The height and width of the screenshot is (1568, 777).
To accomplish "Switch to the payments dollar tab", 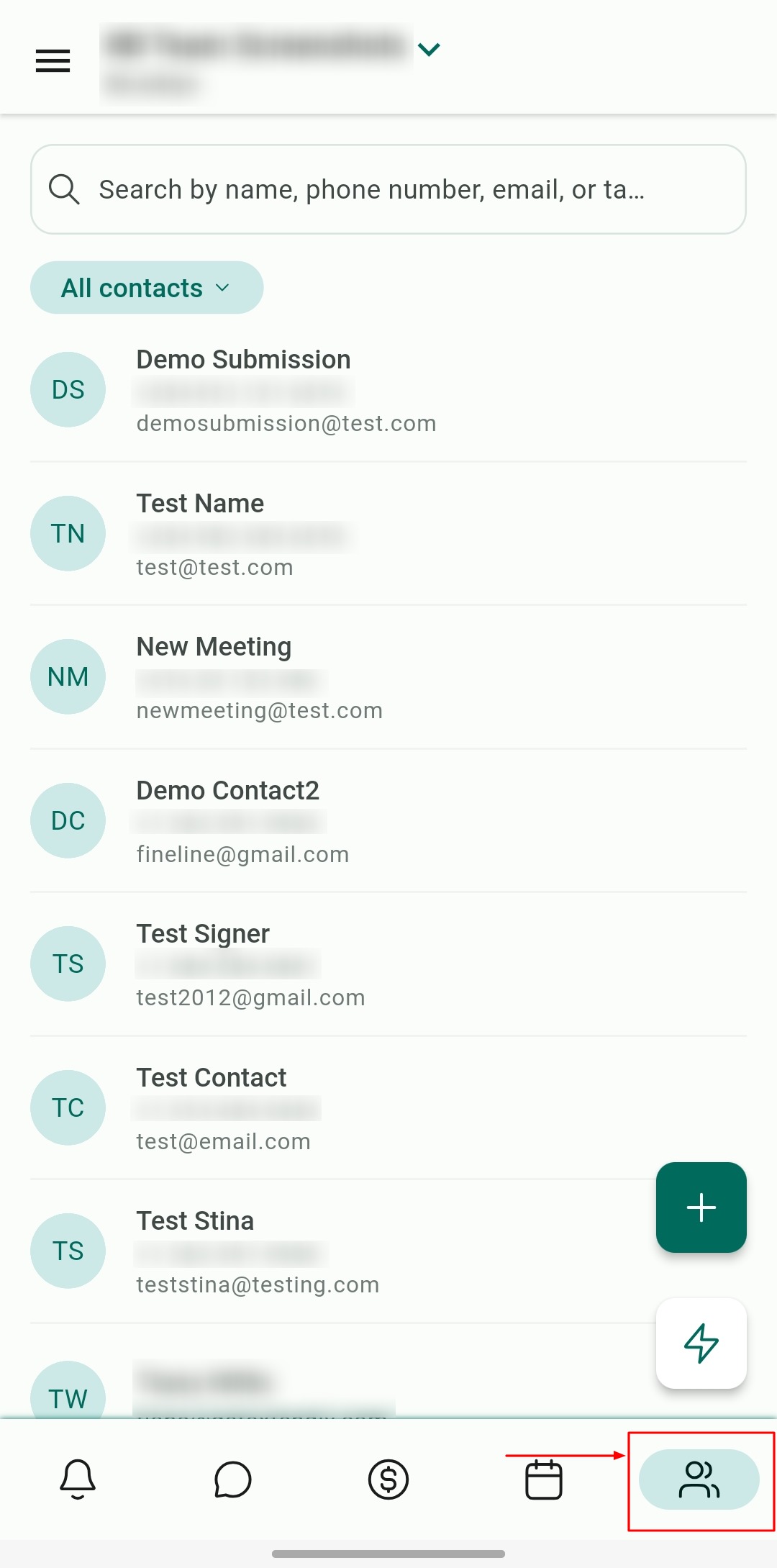I will tap(388, 1479).
